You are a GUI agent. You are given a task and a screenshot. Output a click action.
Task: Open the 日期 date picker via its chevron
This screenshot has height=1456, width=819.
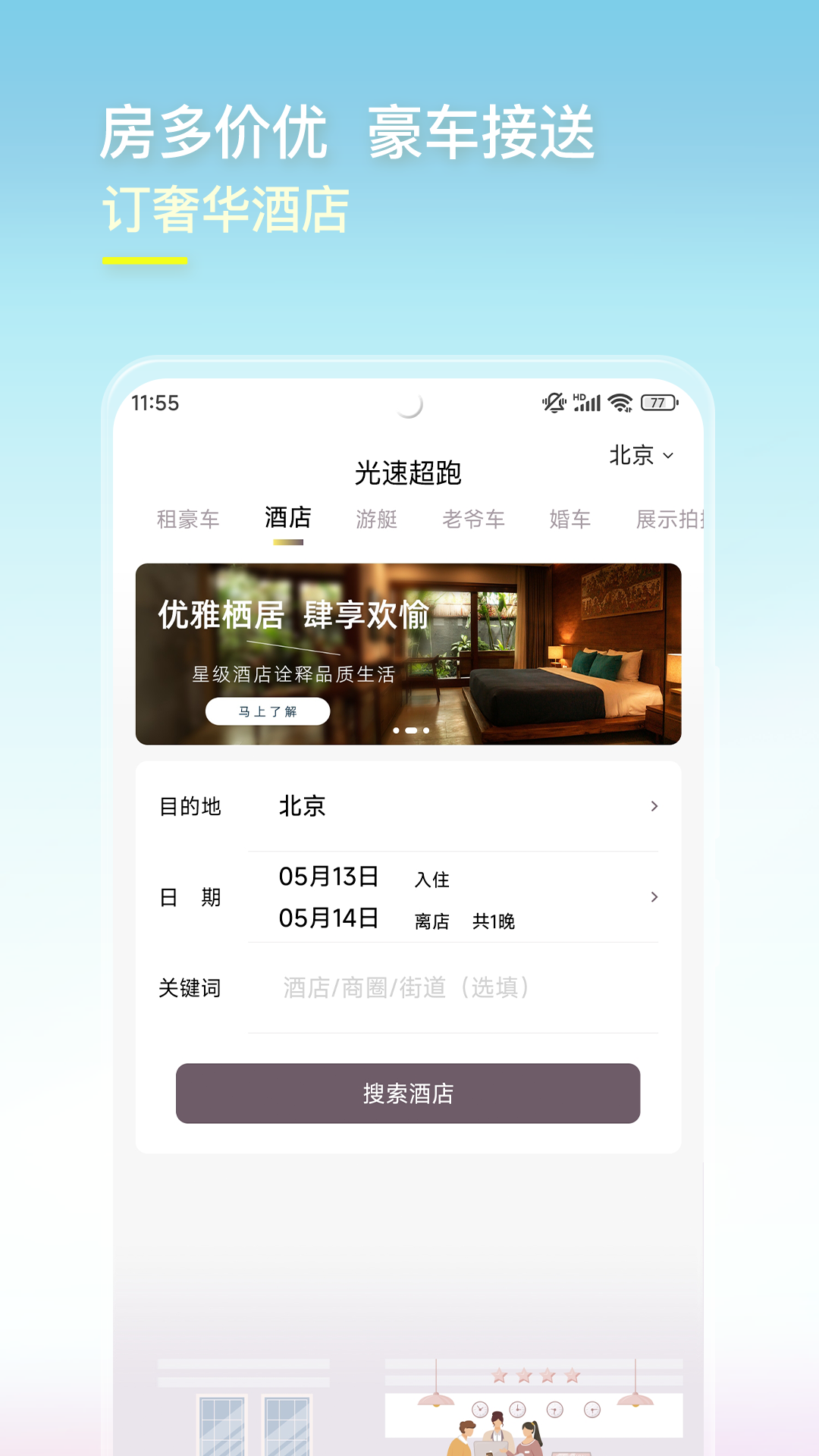(653, 897)
